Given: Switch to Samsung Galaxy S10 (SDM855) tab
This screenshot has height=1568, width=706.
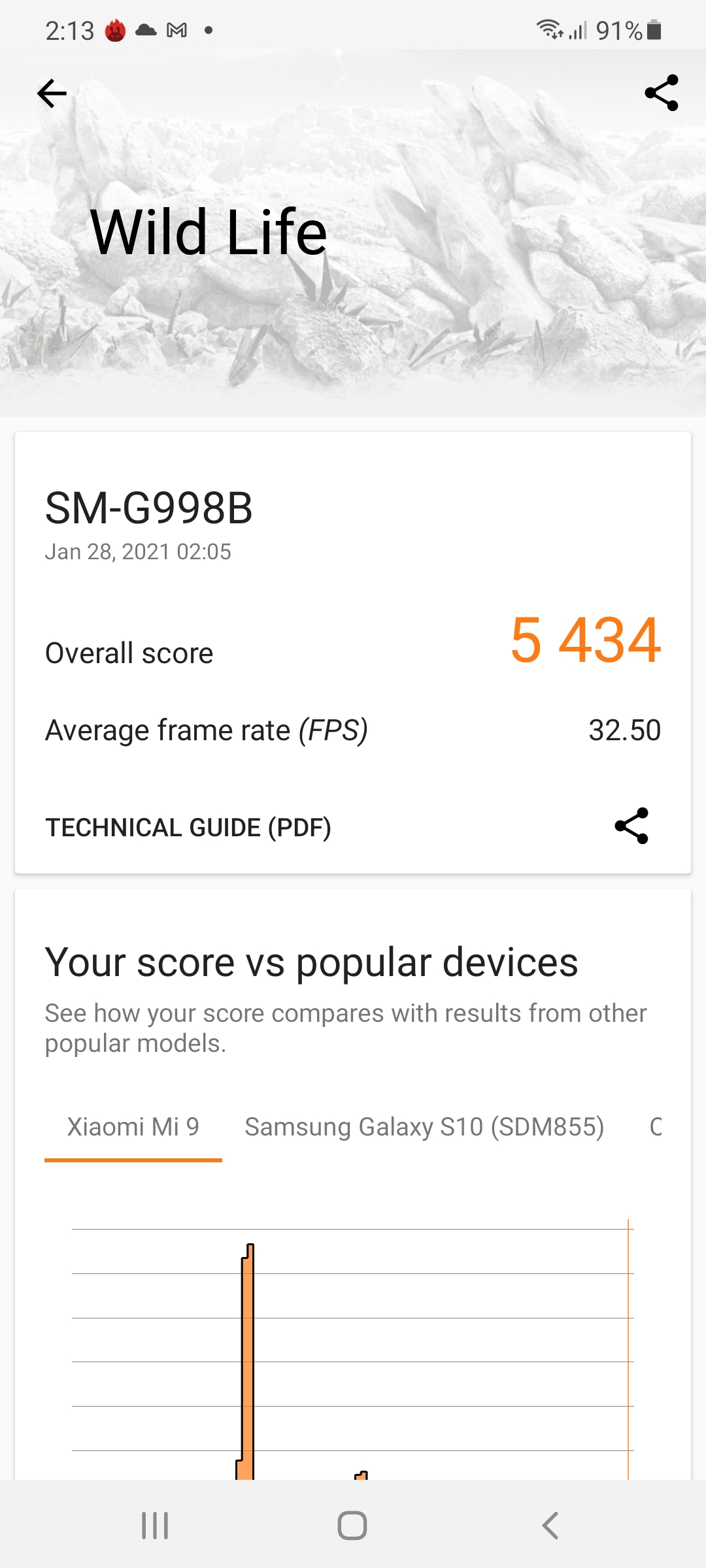Looking at the screenshot, I should click(x=424, y=1127).
